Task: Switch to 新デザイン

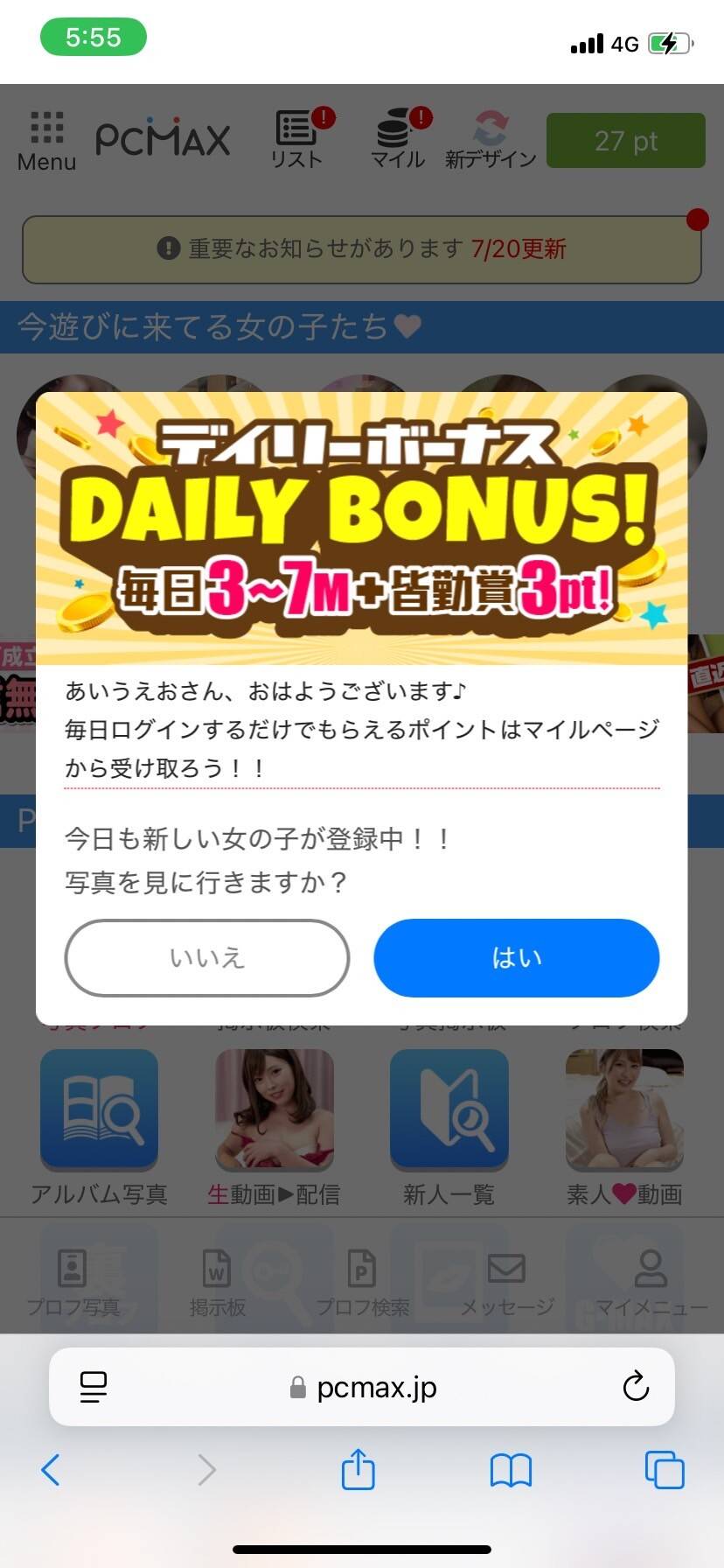Action: [x=491, y=138]
